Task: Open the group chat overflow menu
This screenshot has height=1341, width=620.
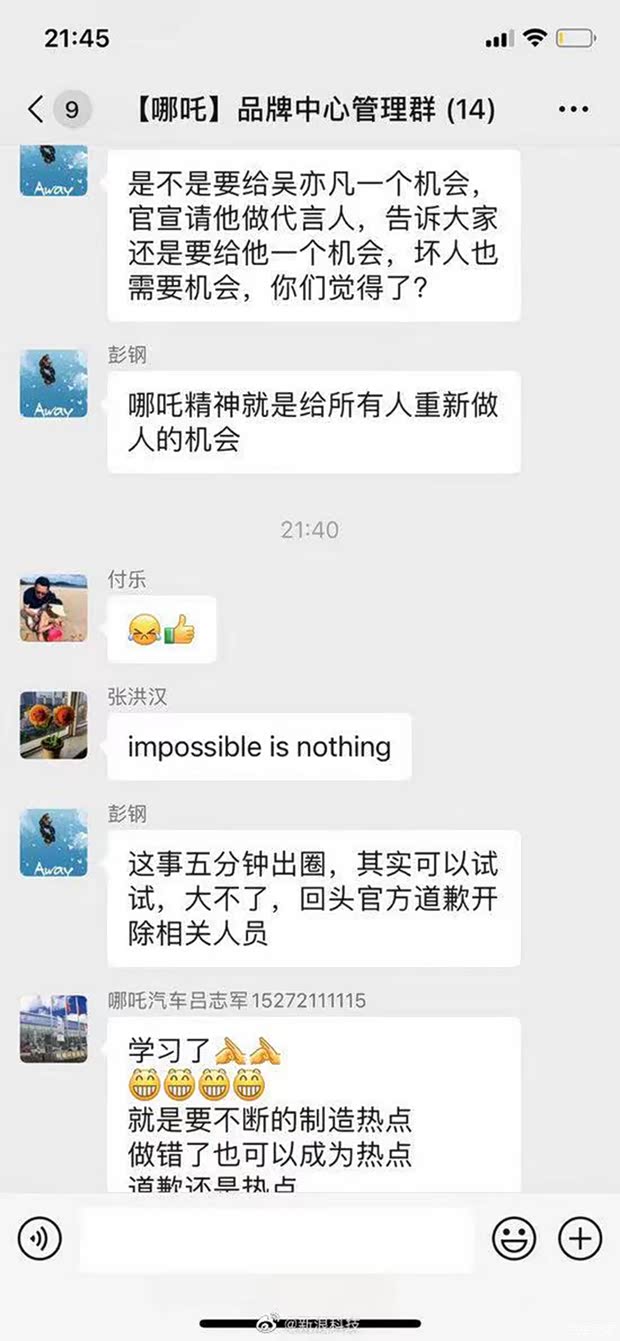Action: click(x=575, y=109)
